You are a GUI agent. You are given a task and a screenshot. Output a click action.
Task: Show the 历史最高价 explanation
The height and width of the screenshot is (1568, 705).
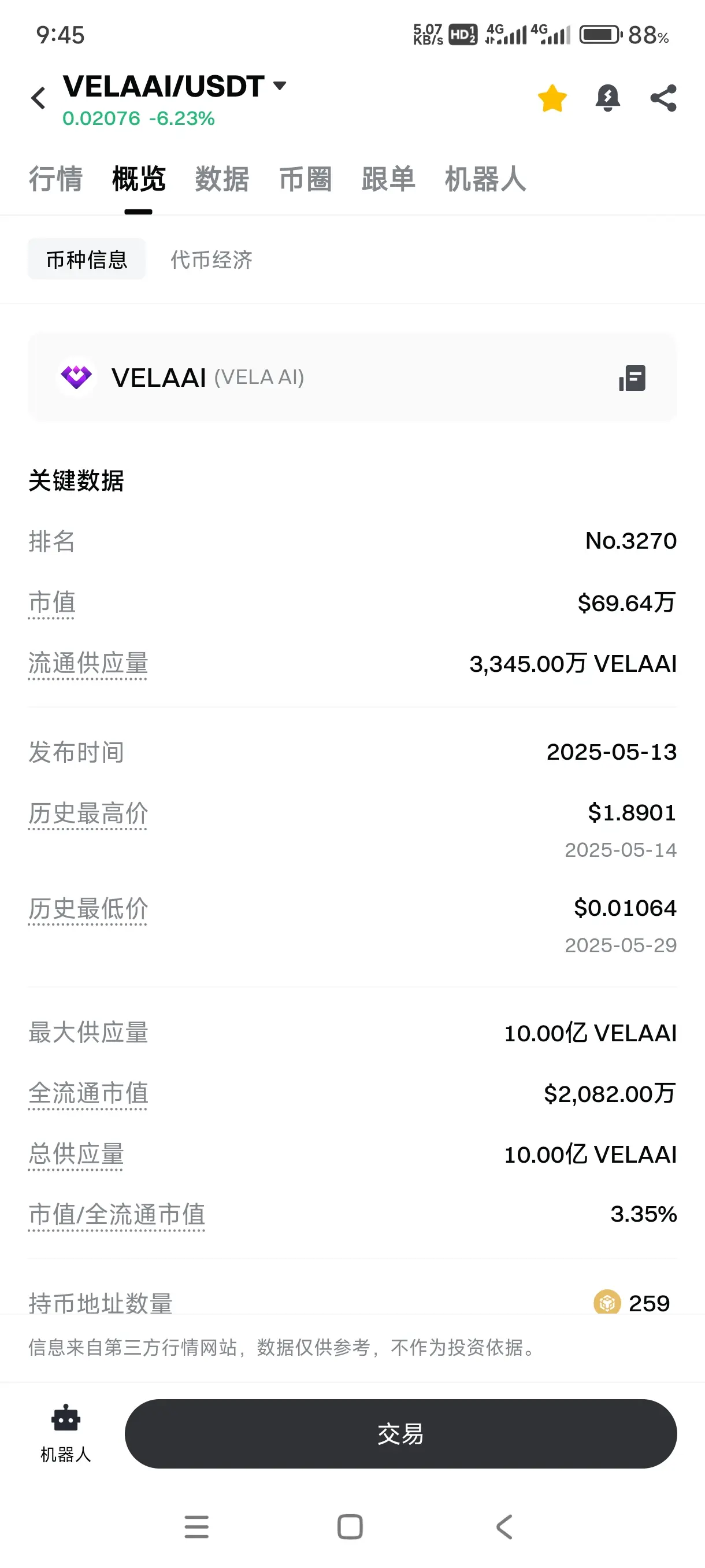tap(88, 814)
